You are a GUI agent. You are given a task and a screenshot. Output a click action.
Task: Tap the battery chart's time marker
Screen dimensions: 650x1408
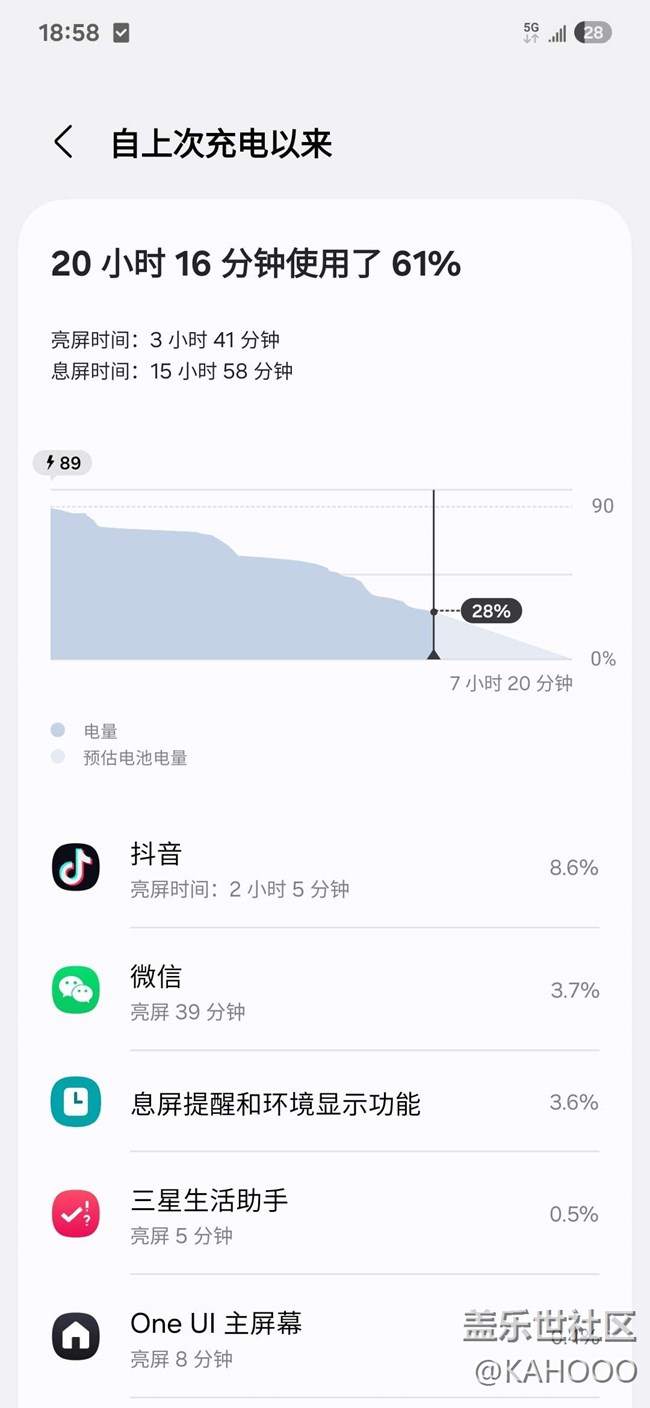point(433,653)
